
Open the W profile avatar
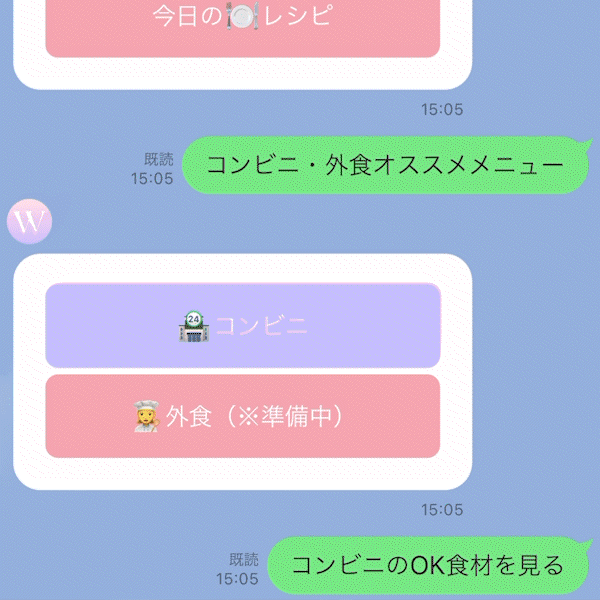click(29, 222)
